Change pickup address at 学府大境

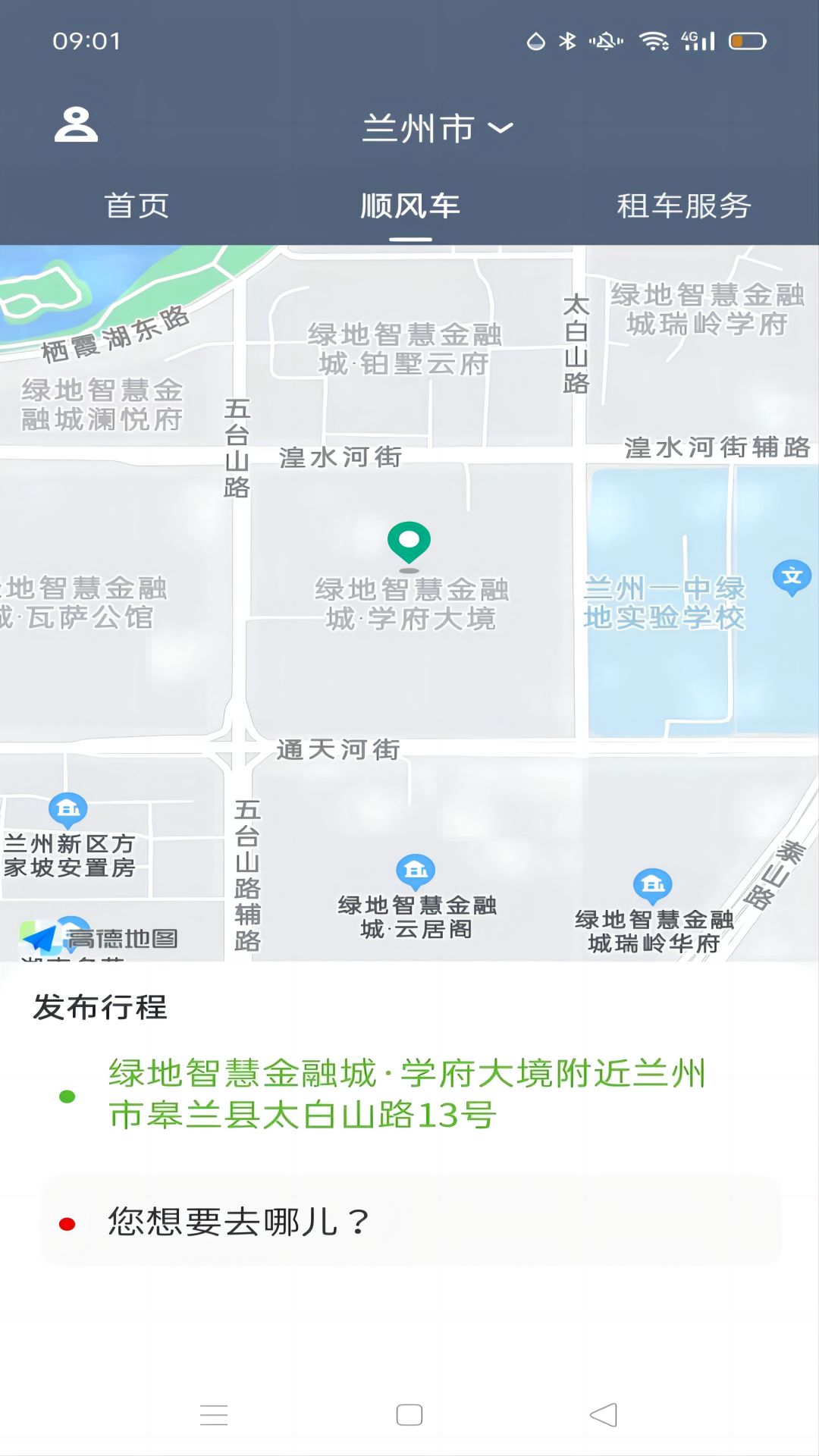pos(406,1094)
